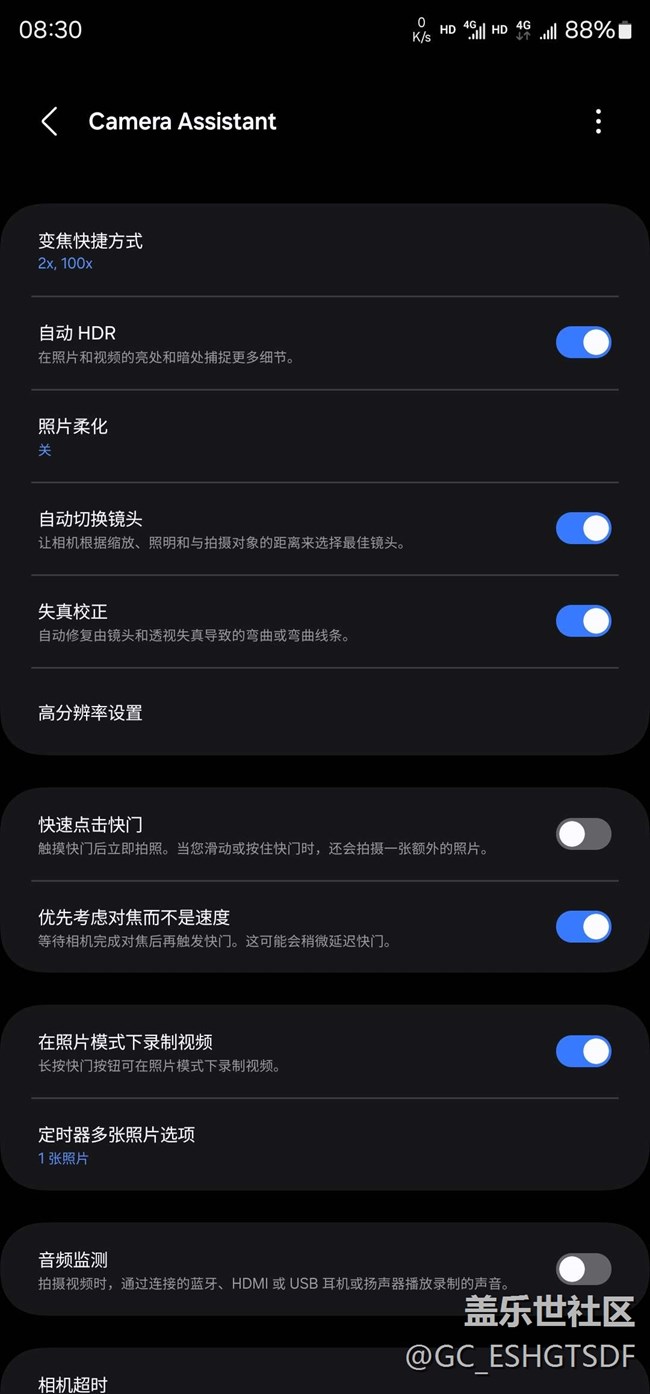The image size is (650, 1394).
Task: Turn off 在照片模式下录制视频 toggle
Action: (x=583, y=1052)
